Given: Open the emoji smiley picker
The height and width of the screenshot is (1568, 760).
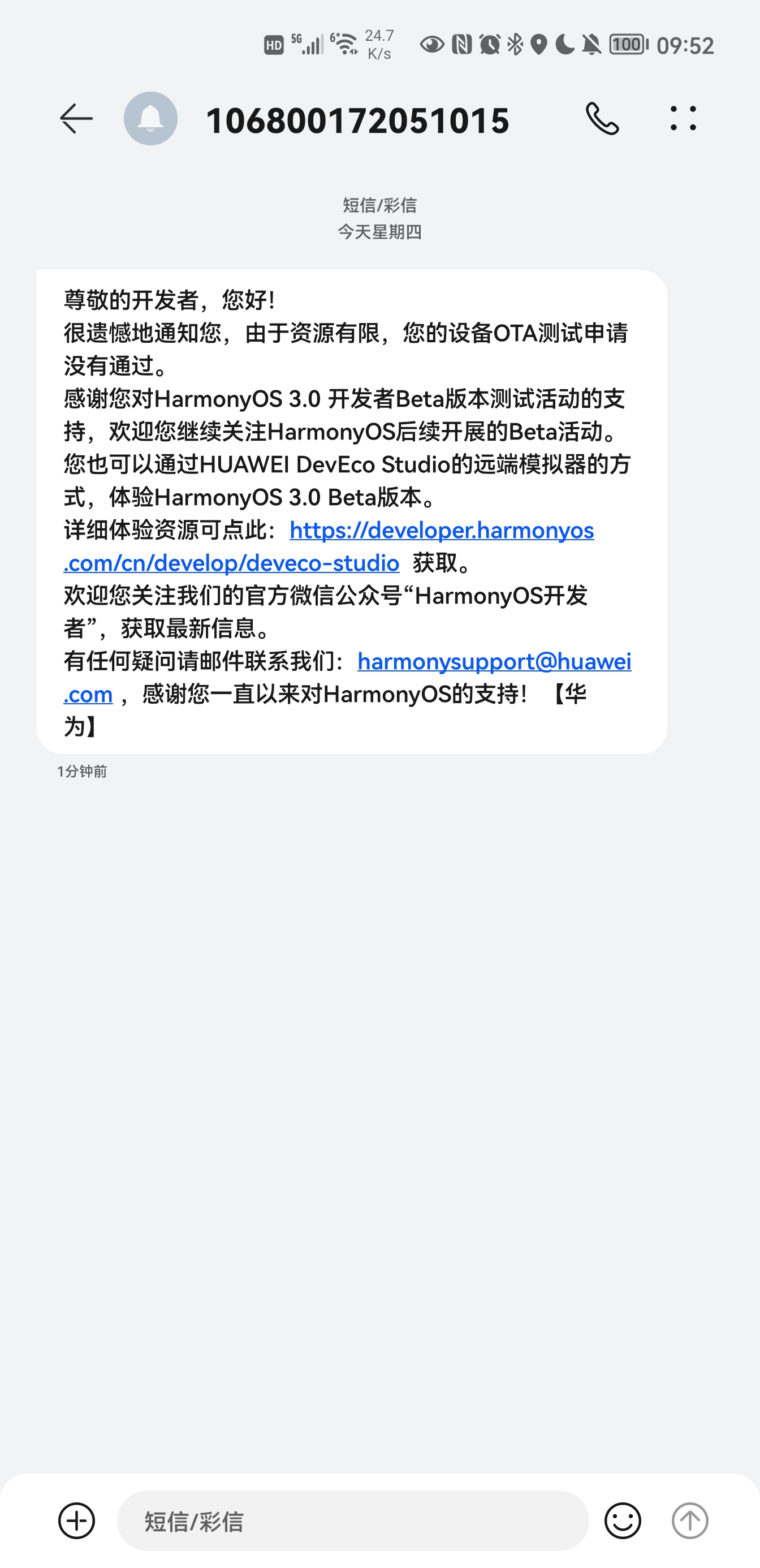Looking at the screenshot, I should click(623, 1520).
